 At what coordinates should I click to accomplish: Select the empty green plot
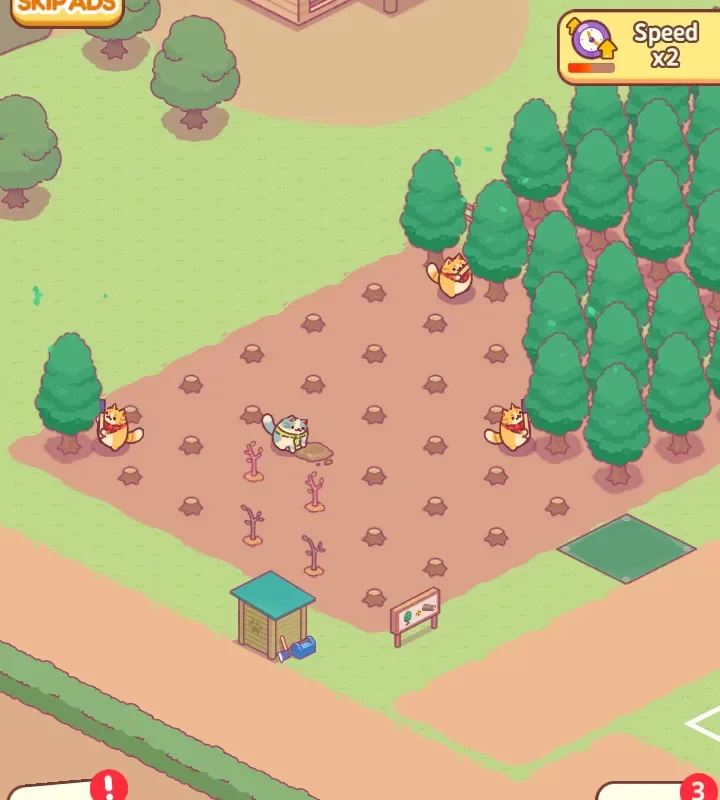pyautogui.click(x=626, y=548)
